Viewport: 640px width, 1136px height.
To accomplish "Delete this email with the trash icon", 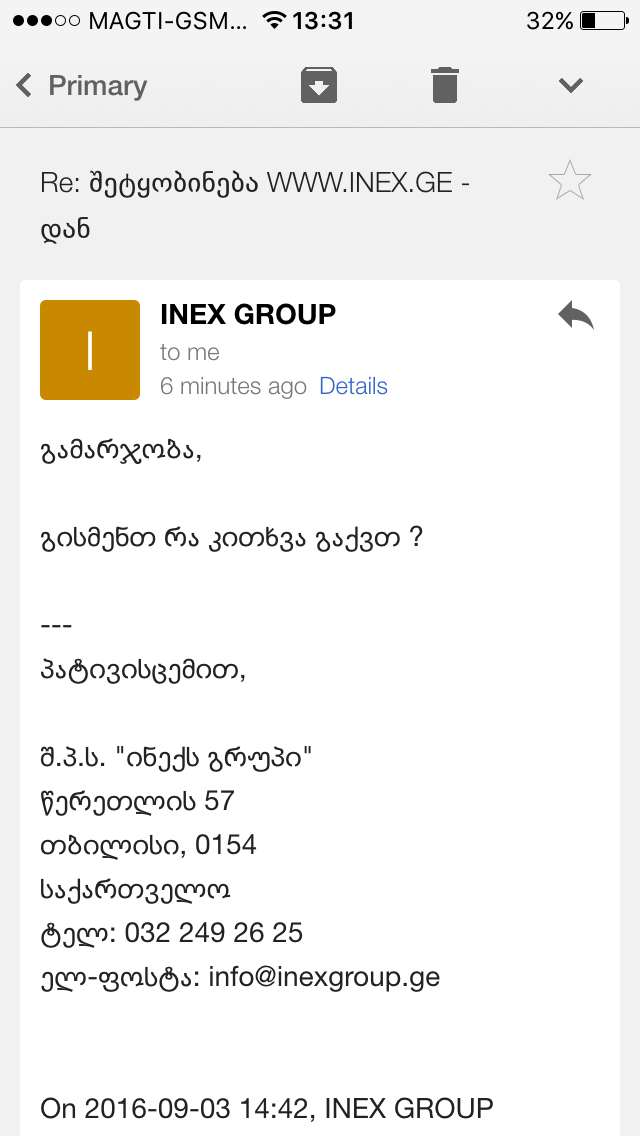I will click(x=444, y=86).
